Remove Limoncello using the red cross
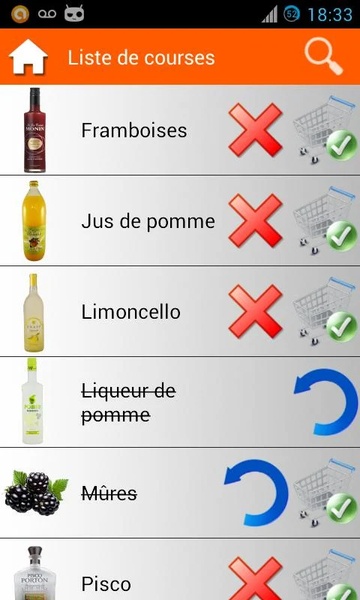Viewport: 360px width, 600px height. click(255, 311)
